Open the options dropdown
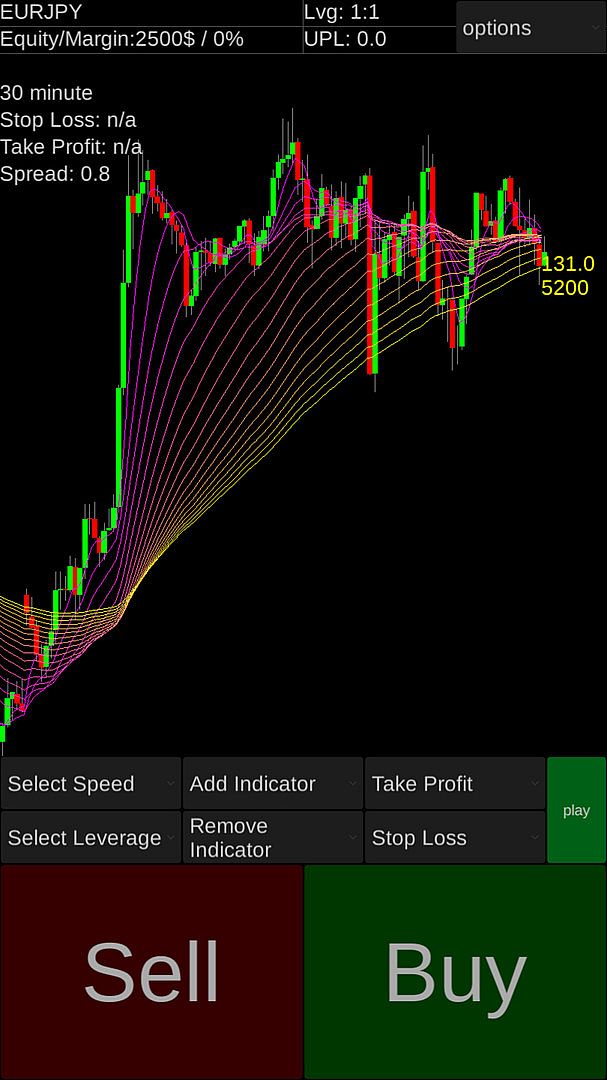Viewport: 607px width, 1080px height. click(530, 28)
